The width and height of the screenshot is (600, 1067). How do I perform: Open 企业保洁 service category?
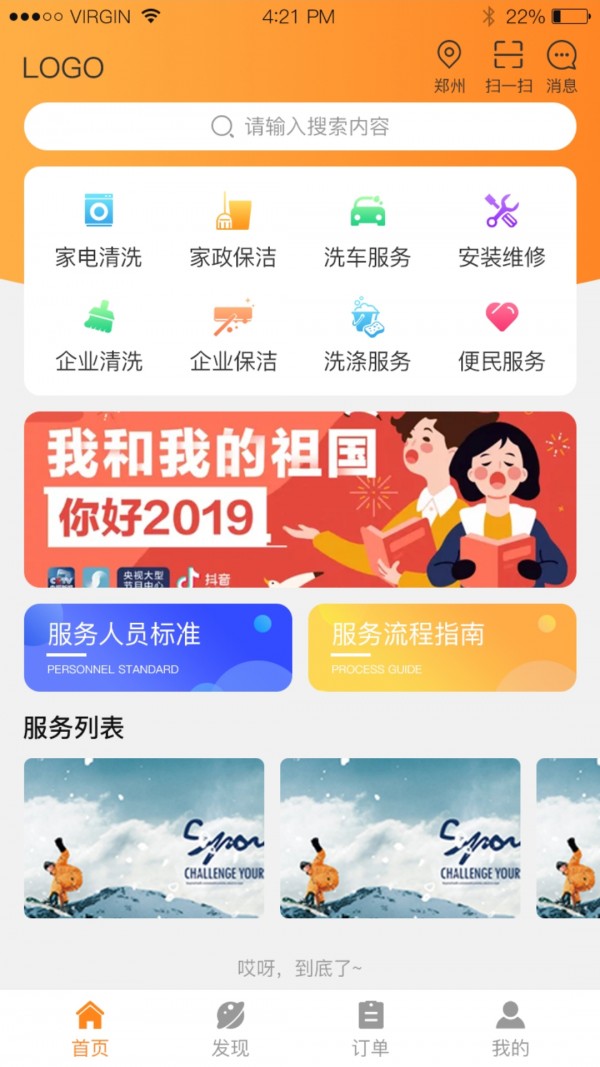click(x=233, y=336)
